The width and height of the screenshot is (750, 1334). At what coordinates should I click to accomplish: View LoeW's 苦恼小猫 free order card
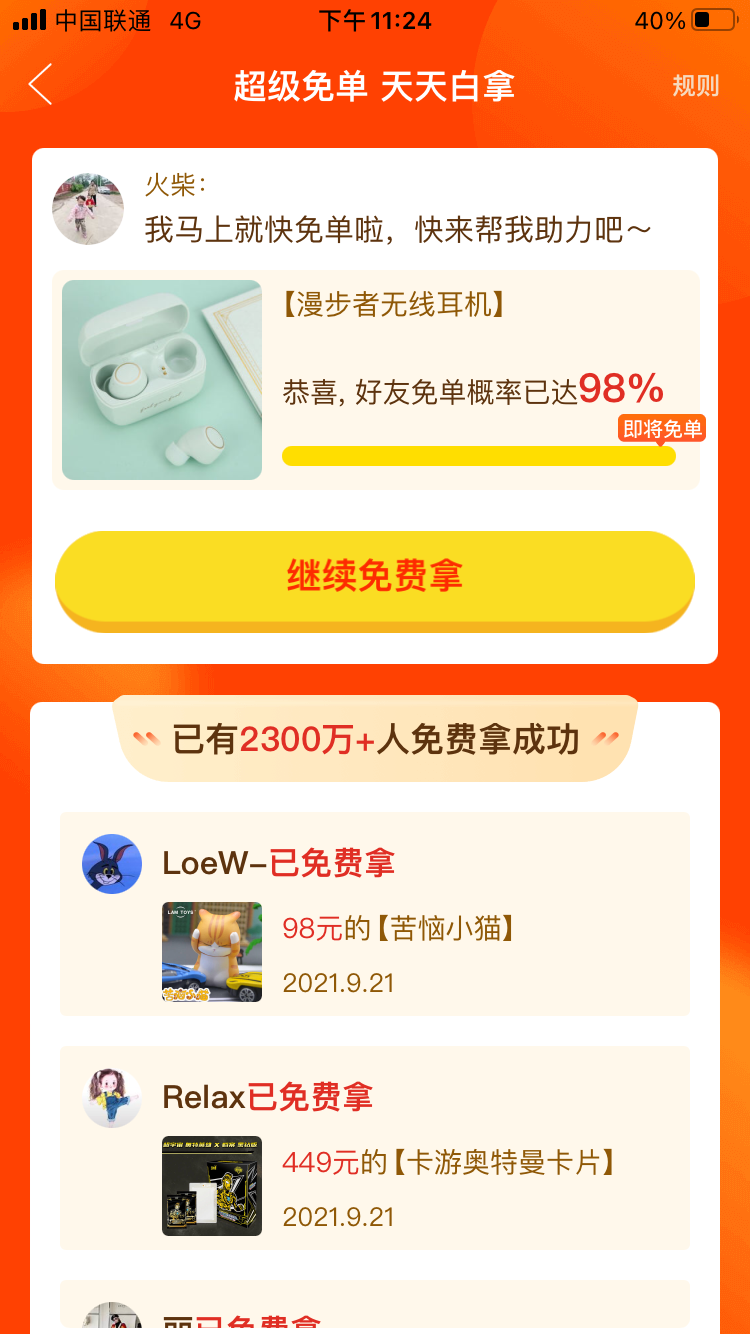pos(375,914)
